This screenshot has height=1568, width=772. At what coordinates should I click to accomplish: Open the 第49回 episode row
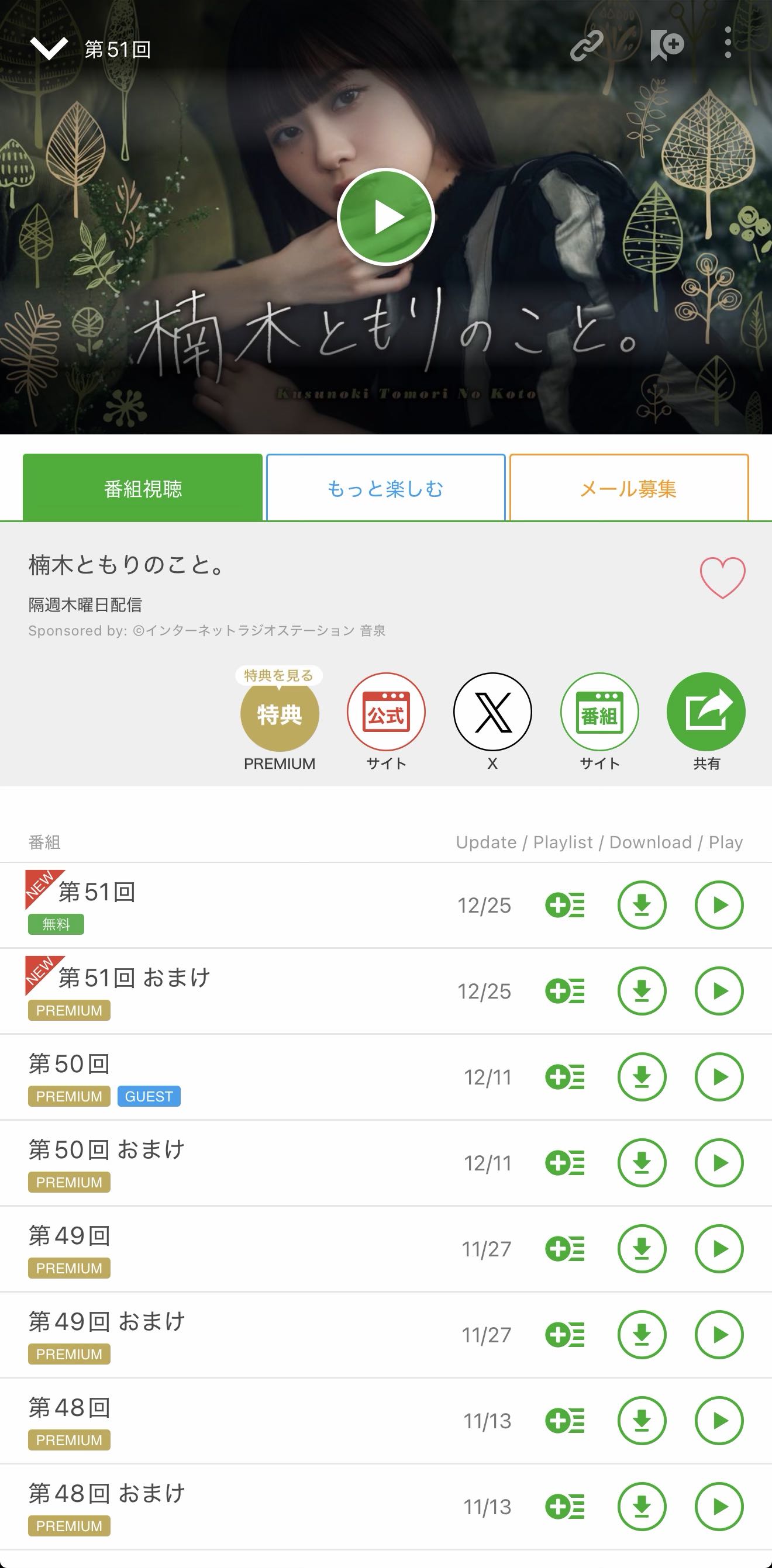[182, 1248]
